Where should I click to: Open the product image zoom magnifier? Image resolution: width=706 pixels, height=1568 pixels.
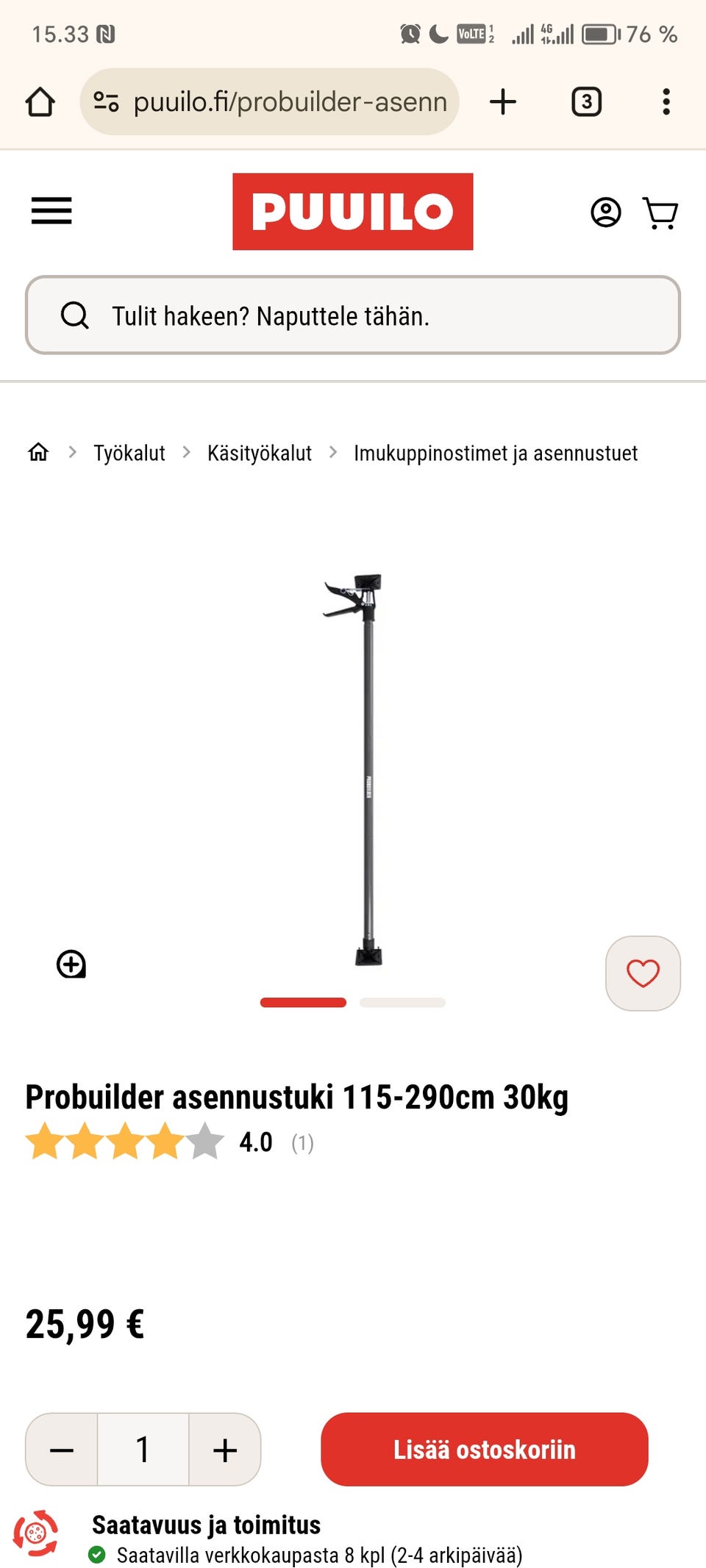tap(70, 964)
